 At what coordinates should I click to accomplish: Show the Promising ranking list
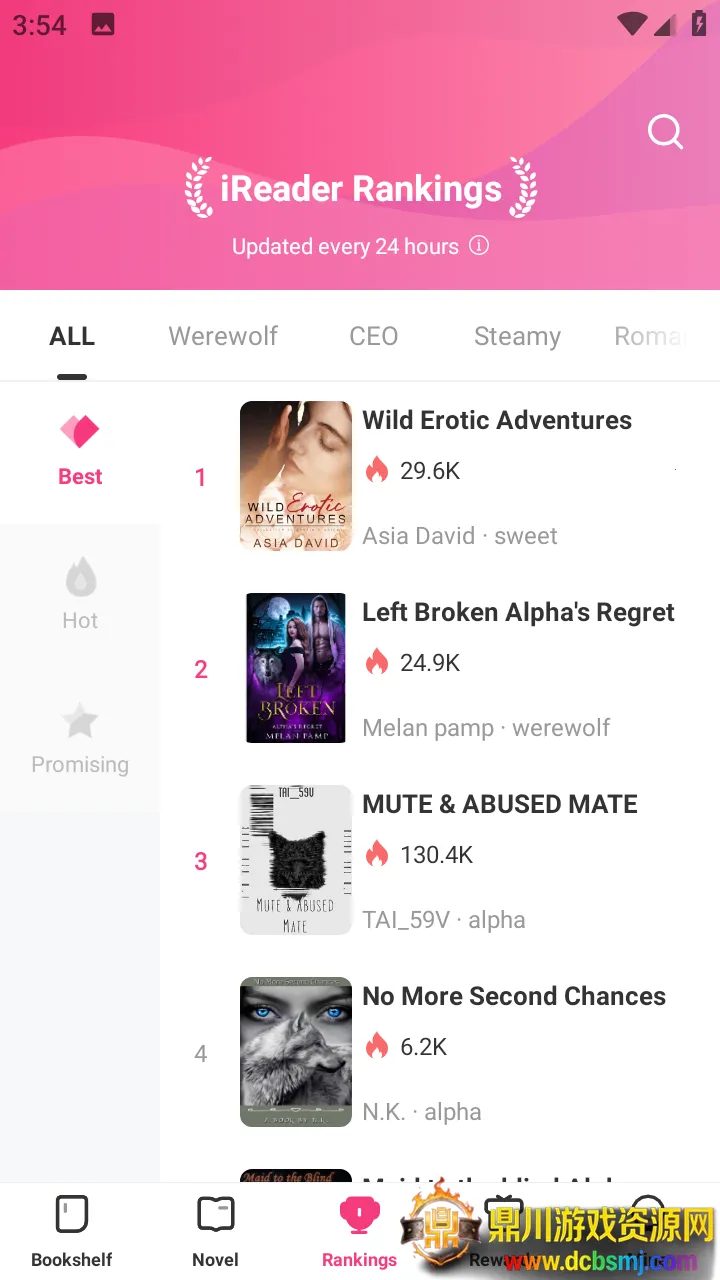pyautogui.click(x=80, y=740)
